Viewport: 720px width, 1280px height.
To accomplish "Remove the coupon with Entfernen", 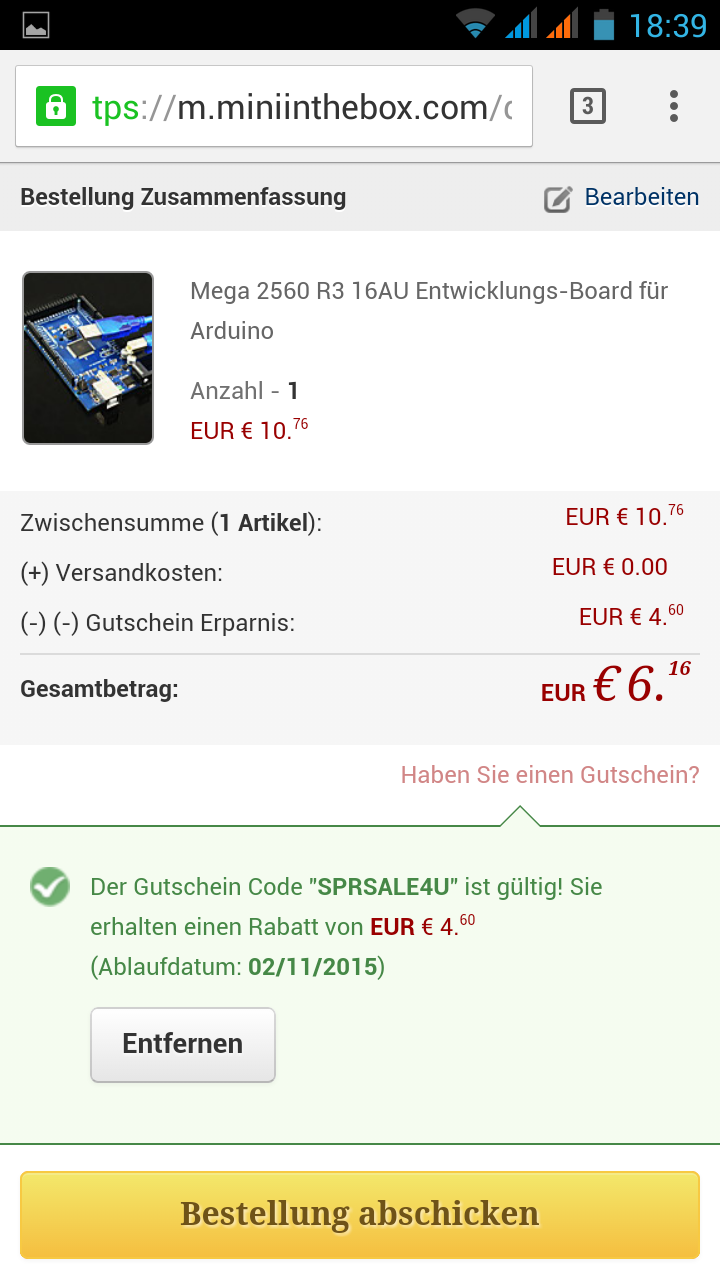I will click(183, 1044).
